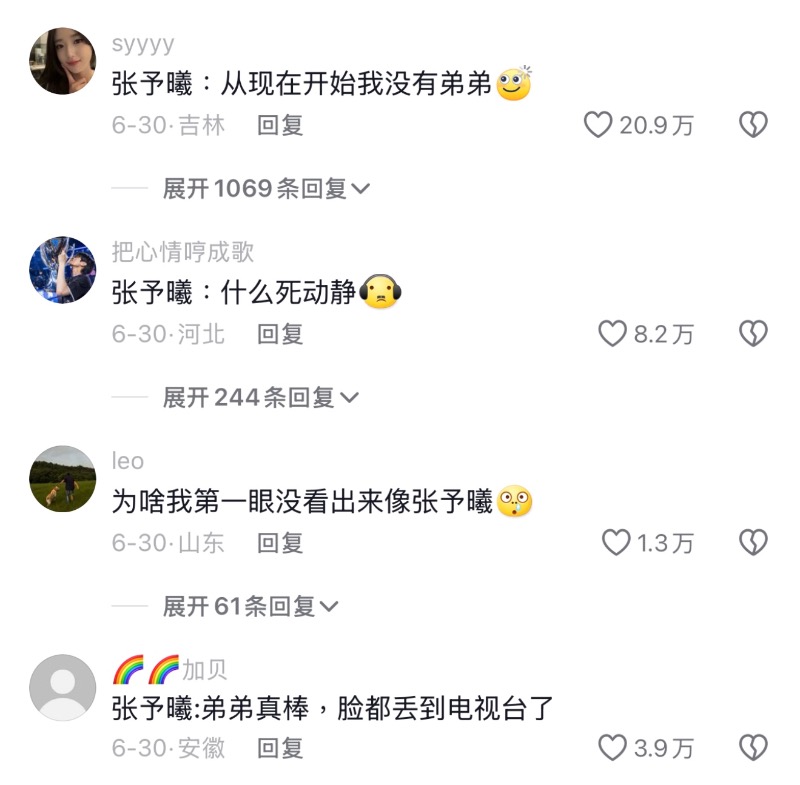Screen dimensions: 800x785
Task: Expand 61 replies under leo's comment
Action: (x=250, y=606)
